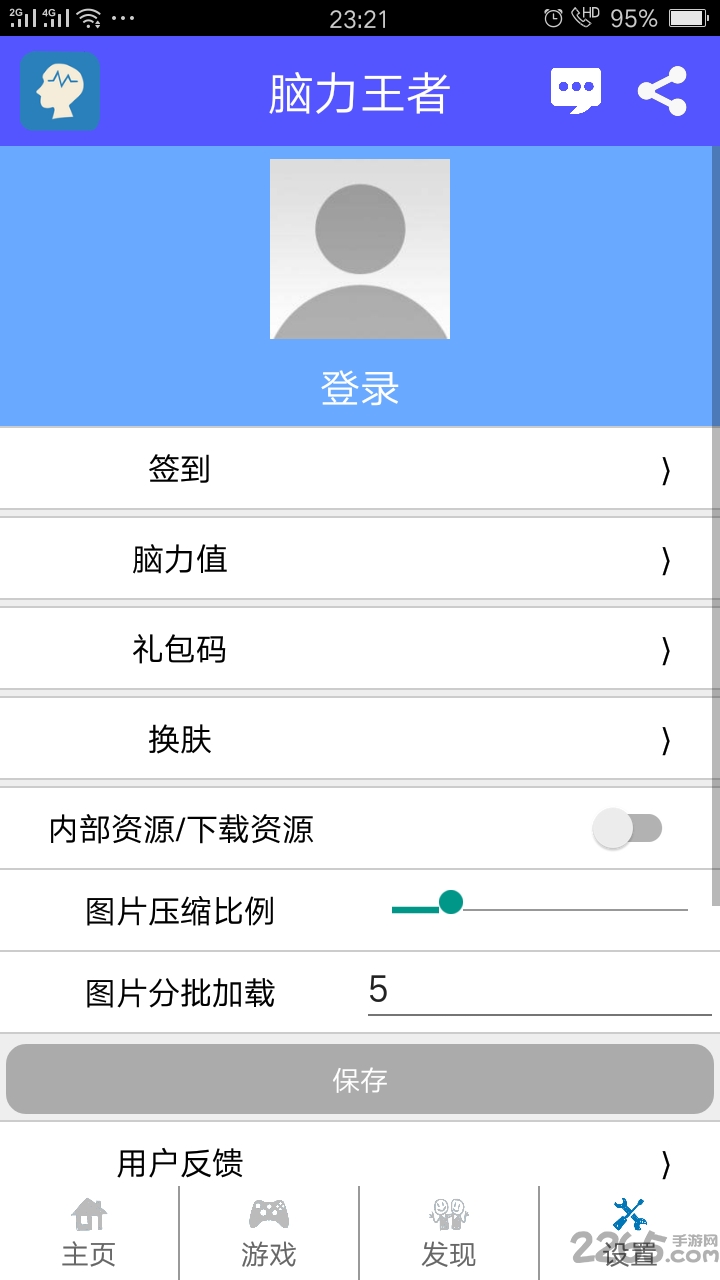Open the 脑力值 row chevron
This screenshot has height=1280, width=720.
664,559
